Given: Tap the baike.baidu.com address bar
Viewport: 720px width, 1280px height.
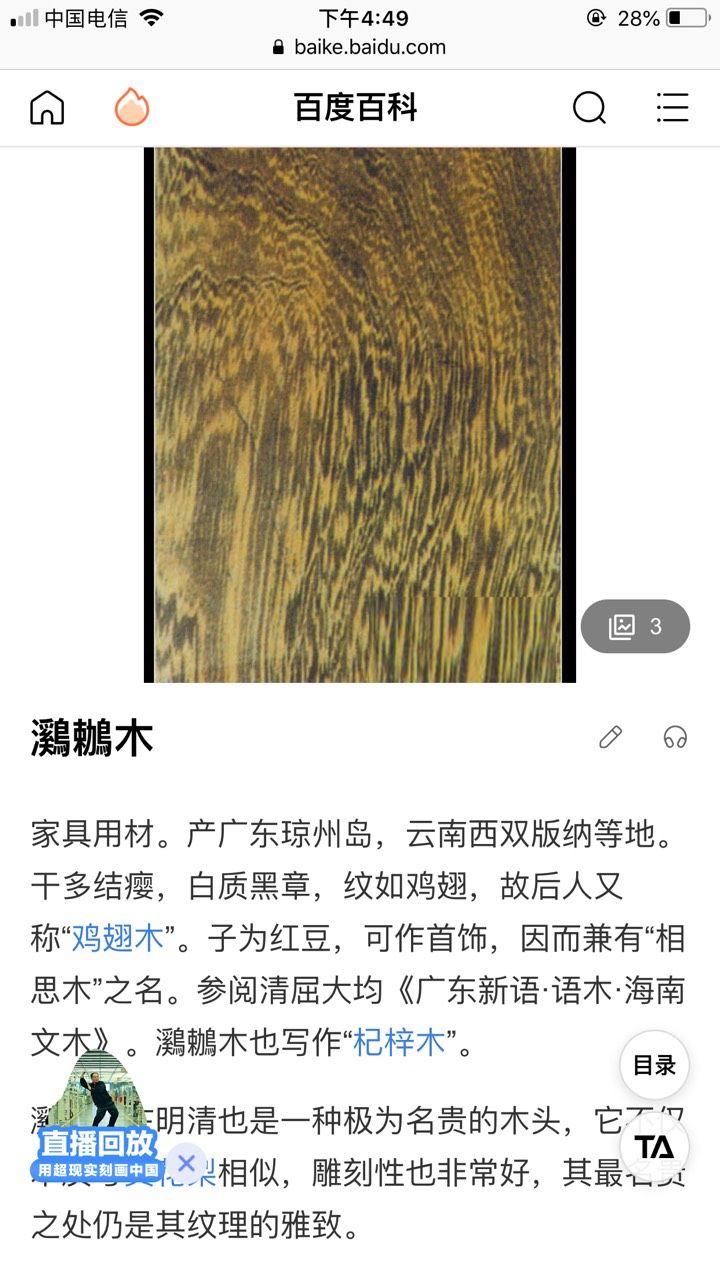Looking at the screenshot, I should [360, 47].
